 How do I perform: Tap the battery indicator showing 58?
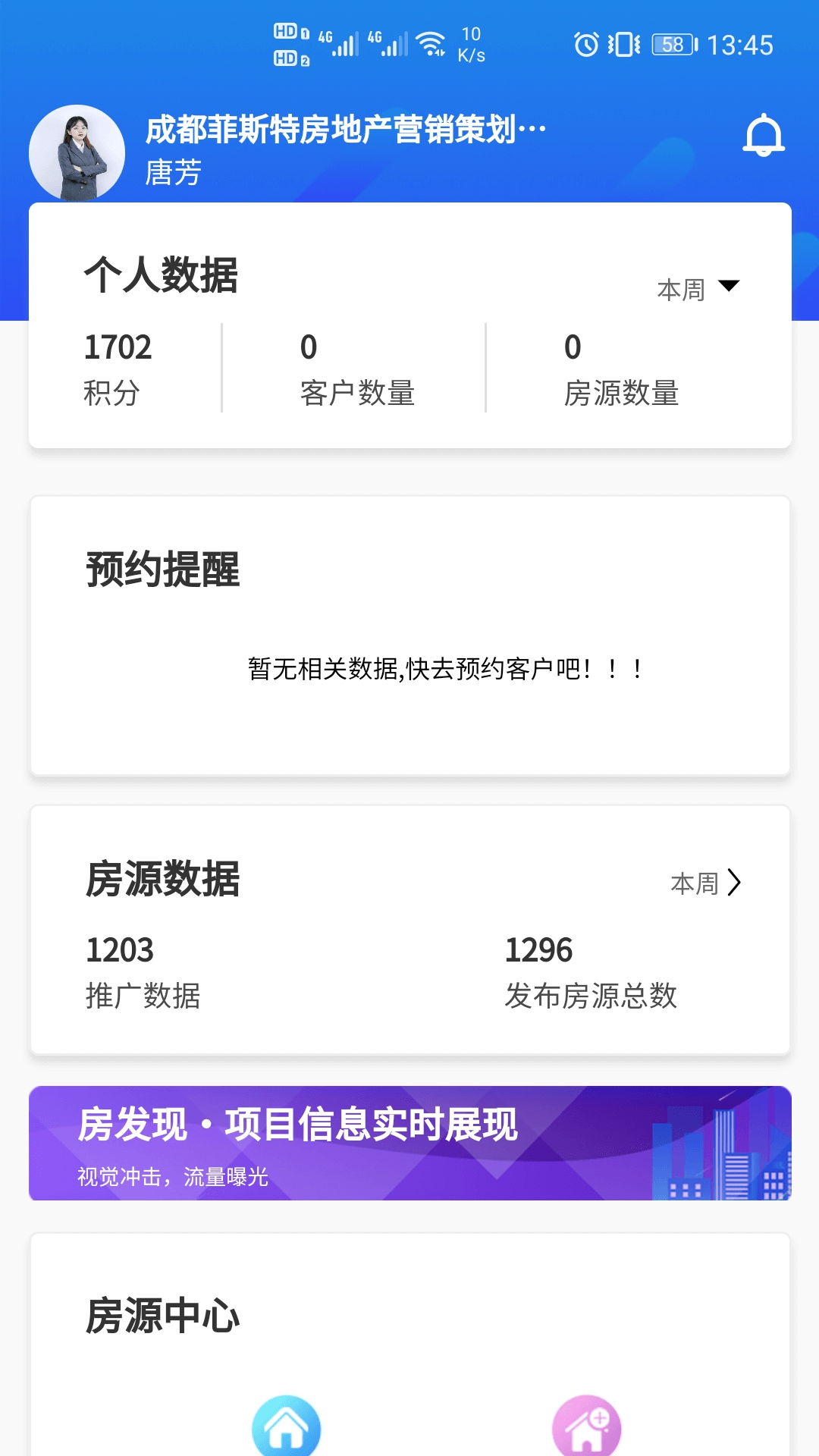(672, 45)
